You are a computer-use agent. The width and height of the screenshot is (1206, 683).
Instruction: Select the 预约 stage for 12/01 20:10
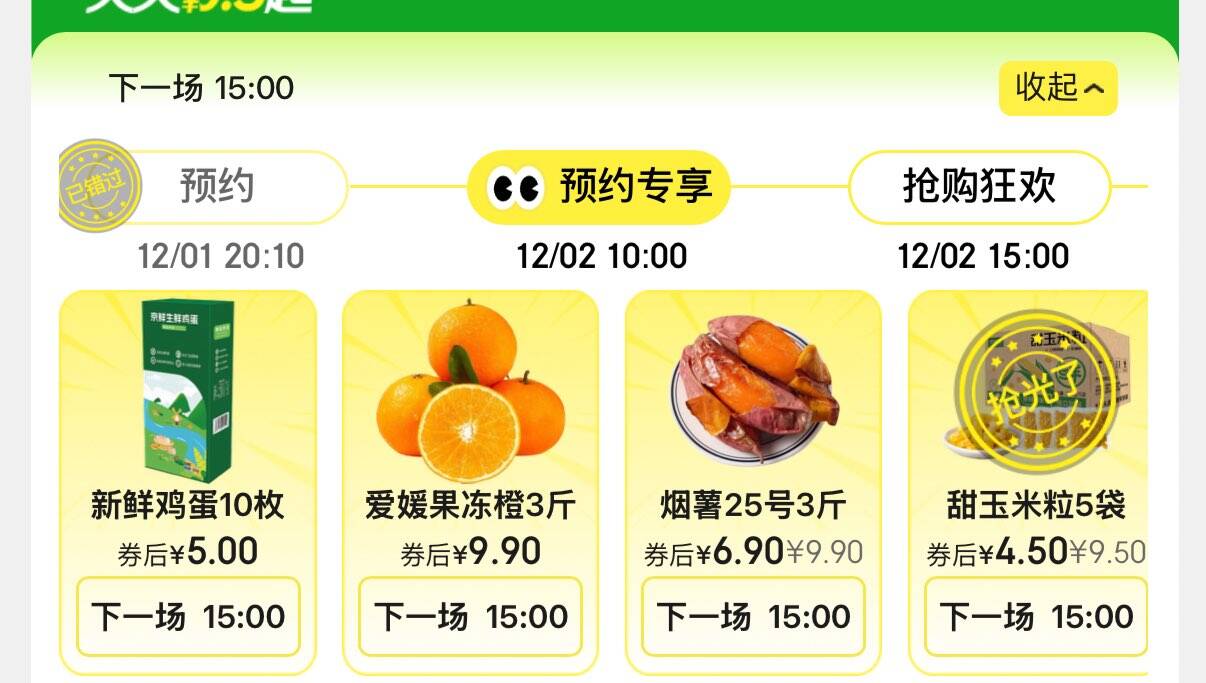coord(203,187)
